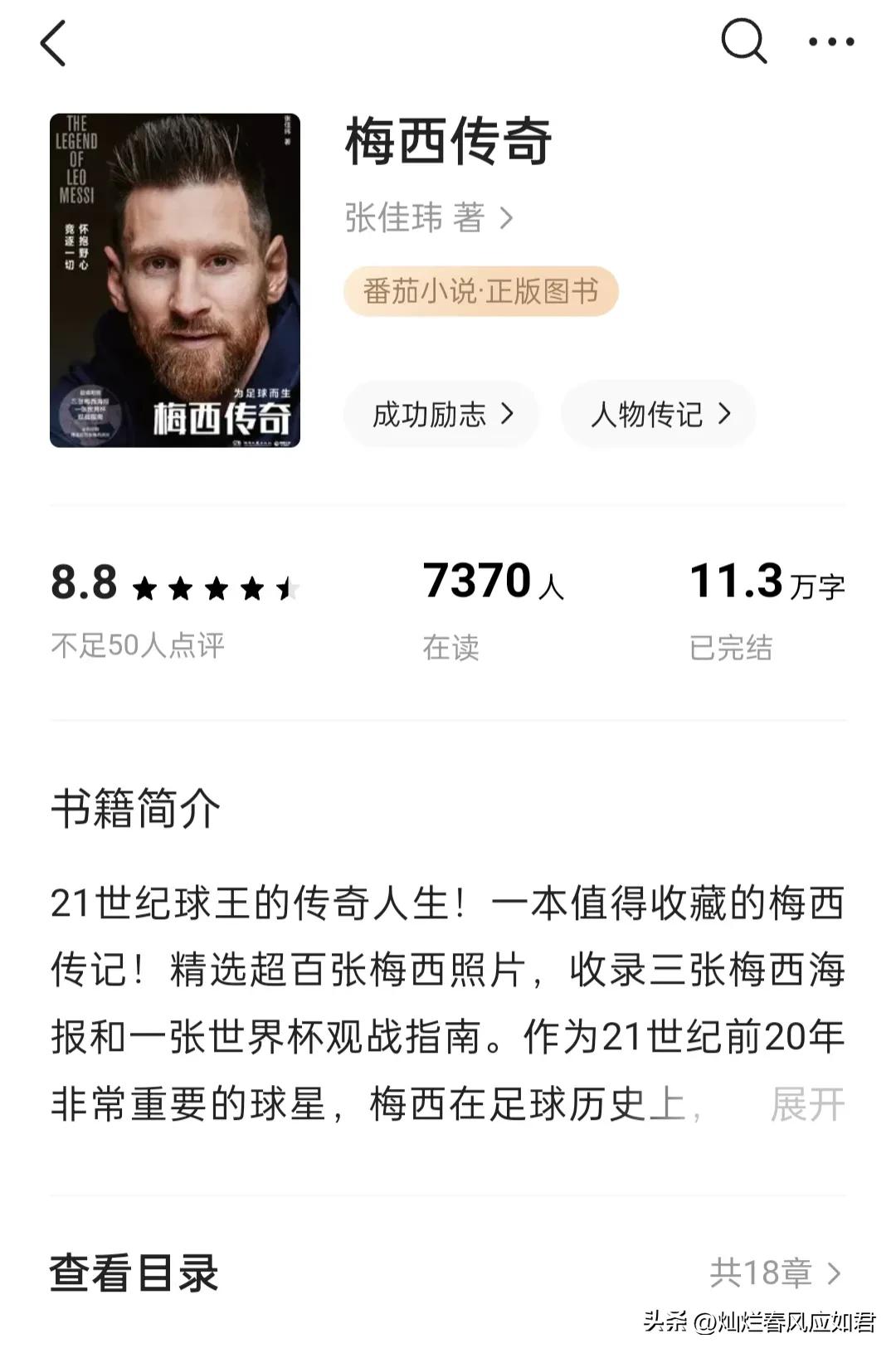
Task: Click the 番茄小说·正版图书 badge
Action: (x=481, y=290)
